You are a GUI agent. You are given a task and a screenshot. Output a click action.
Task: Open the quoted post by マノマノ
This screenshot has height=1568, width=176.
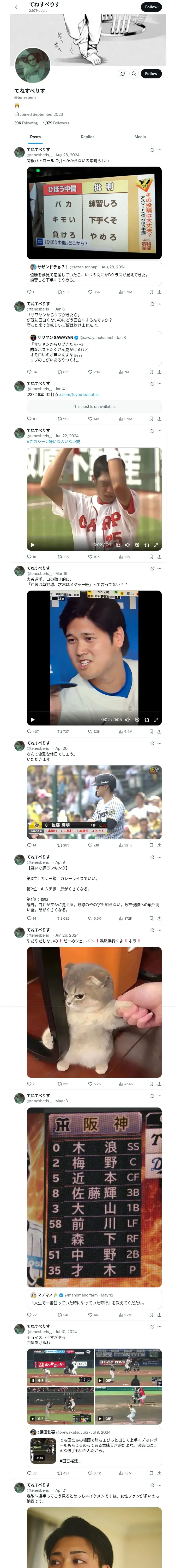(94, 1299)
